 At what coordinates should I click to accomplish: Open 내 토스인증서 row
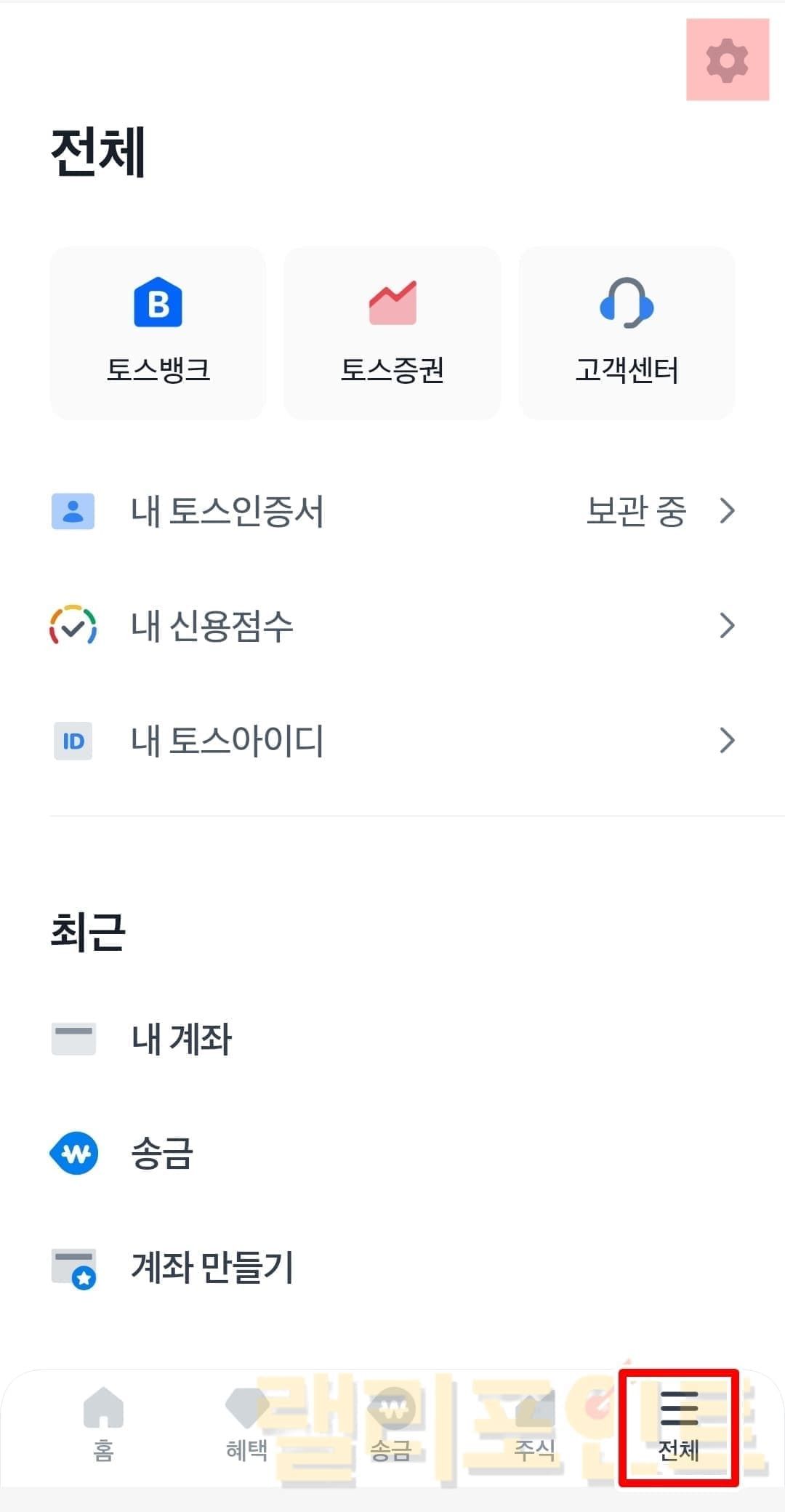(392, 511)
